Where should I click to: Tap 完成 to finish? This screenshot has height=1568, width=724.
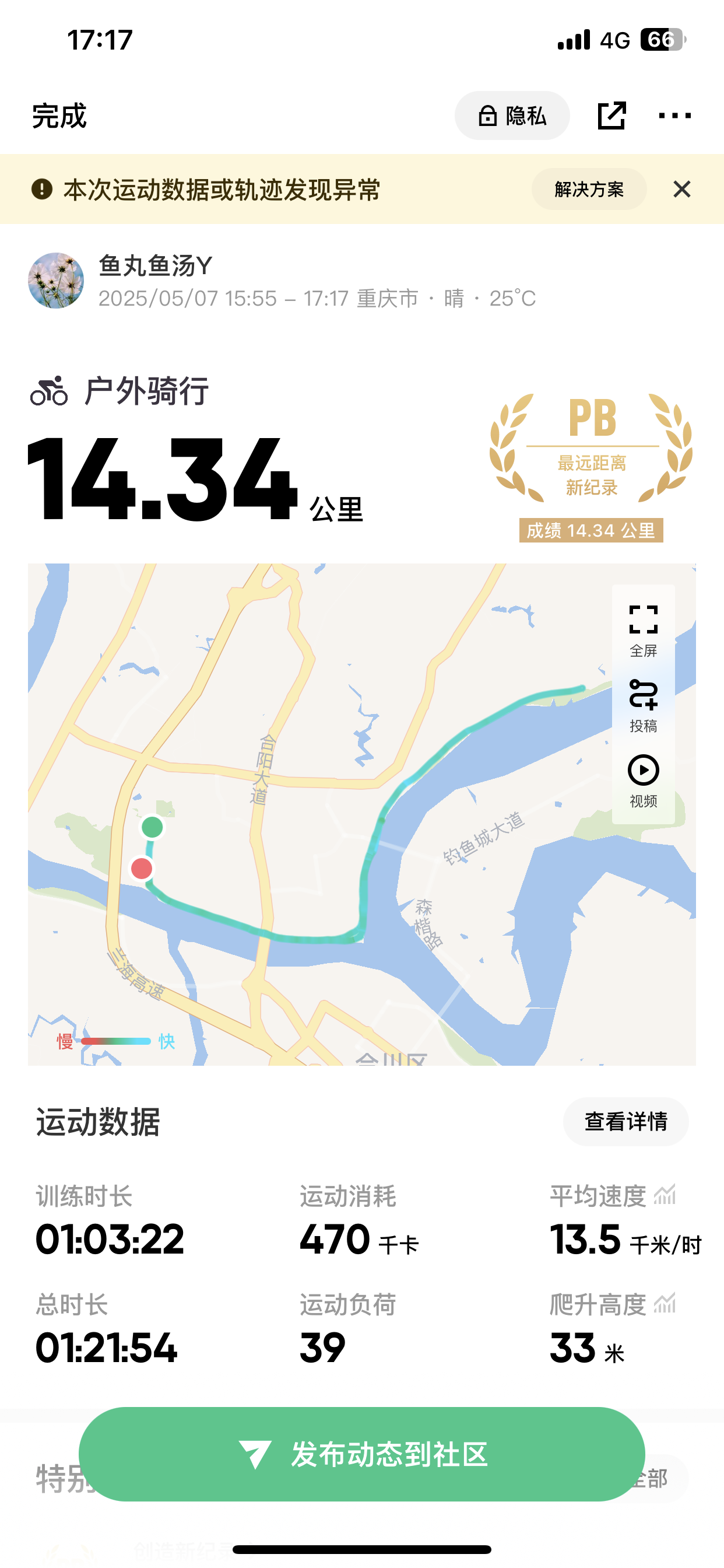tap(59, 116)
